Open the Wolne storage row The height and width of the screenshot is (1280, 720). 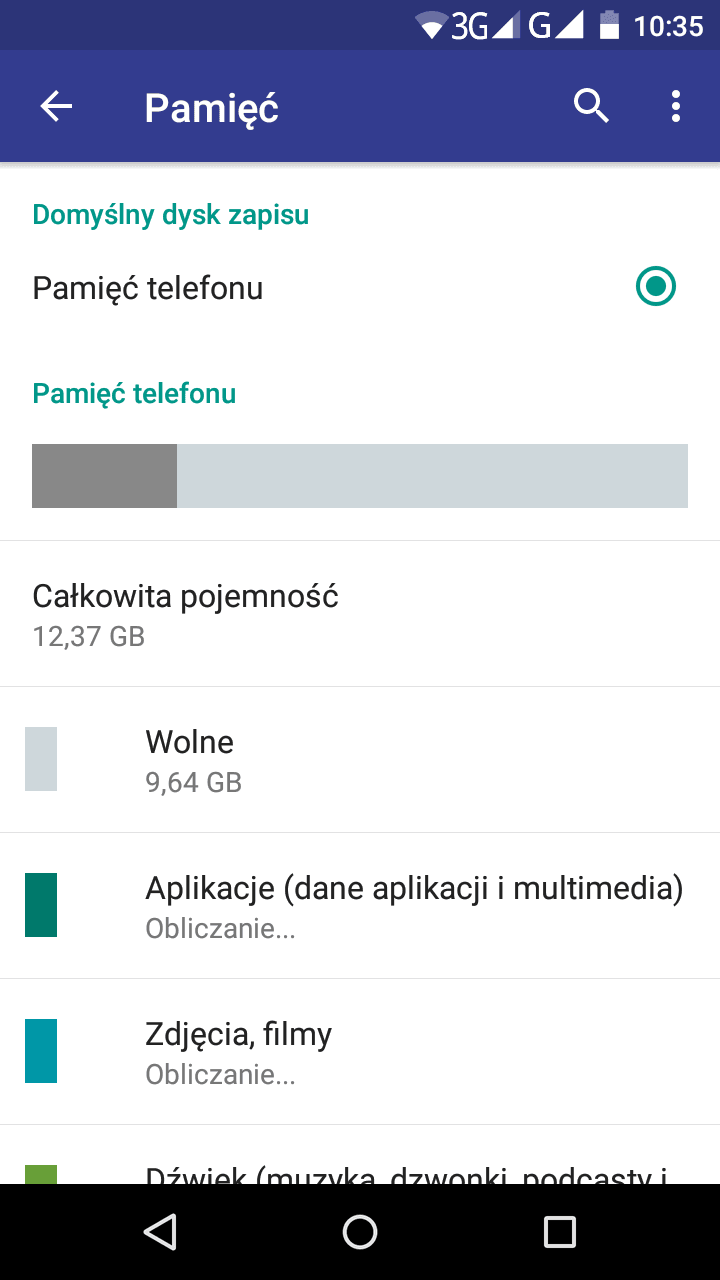tap(360, 760)
